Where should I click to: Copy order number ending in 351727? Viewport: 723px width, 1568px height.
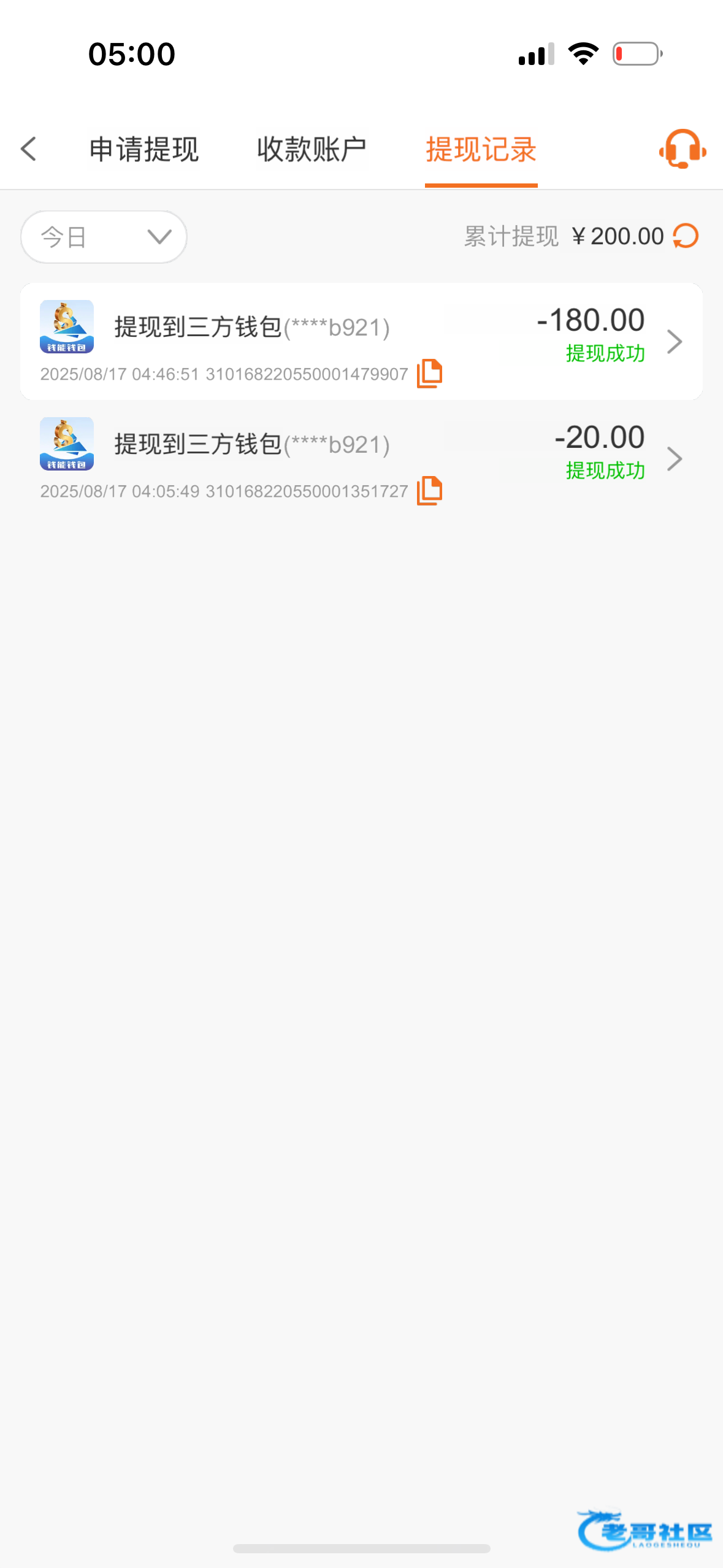click(429, 491)
